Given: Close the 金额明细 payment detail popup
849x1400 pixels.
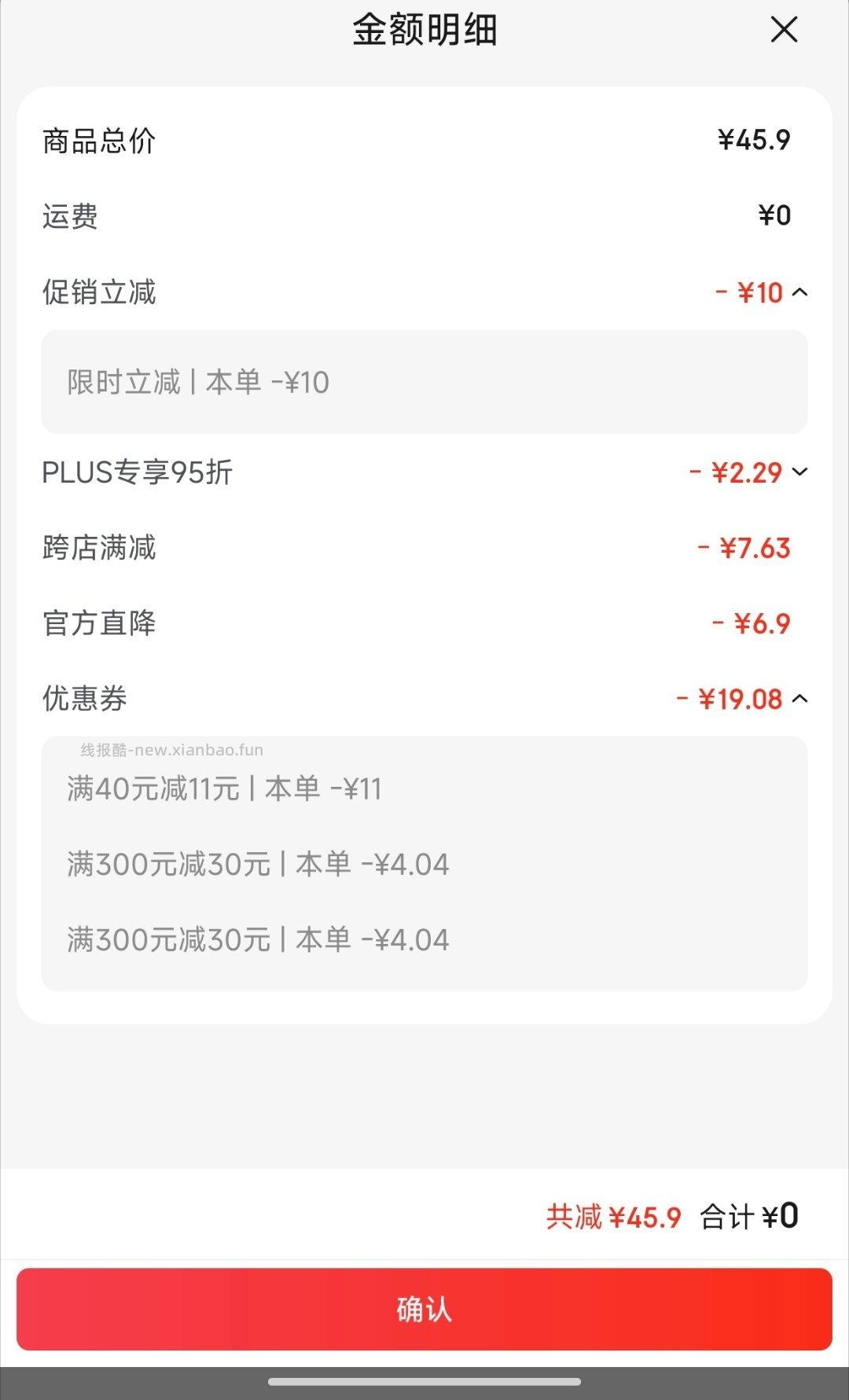Looking at the screenshot, I should [784, 30].
